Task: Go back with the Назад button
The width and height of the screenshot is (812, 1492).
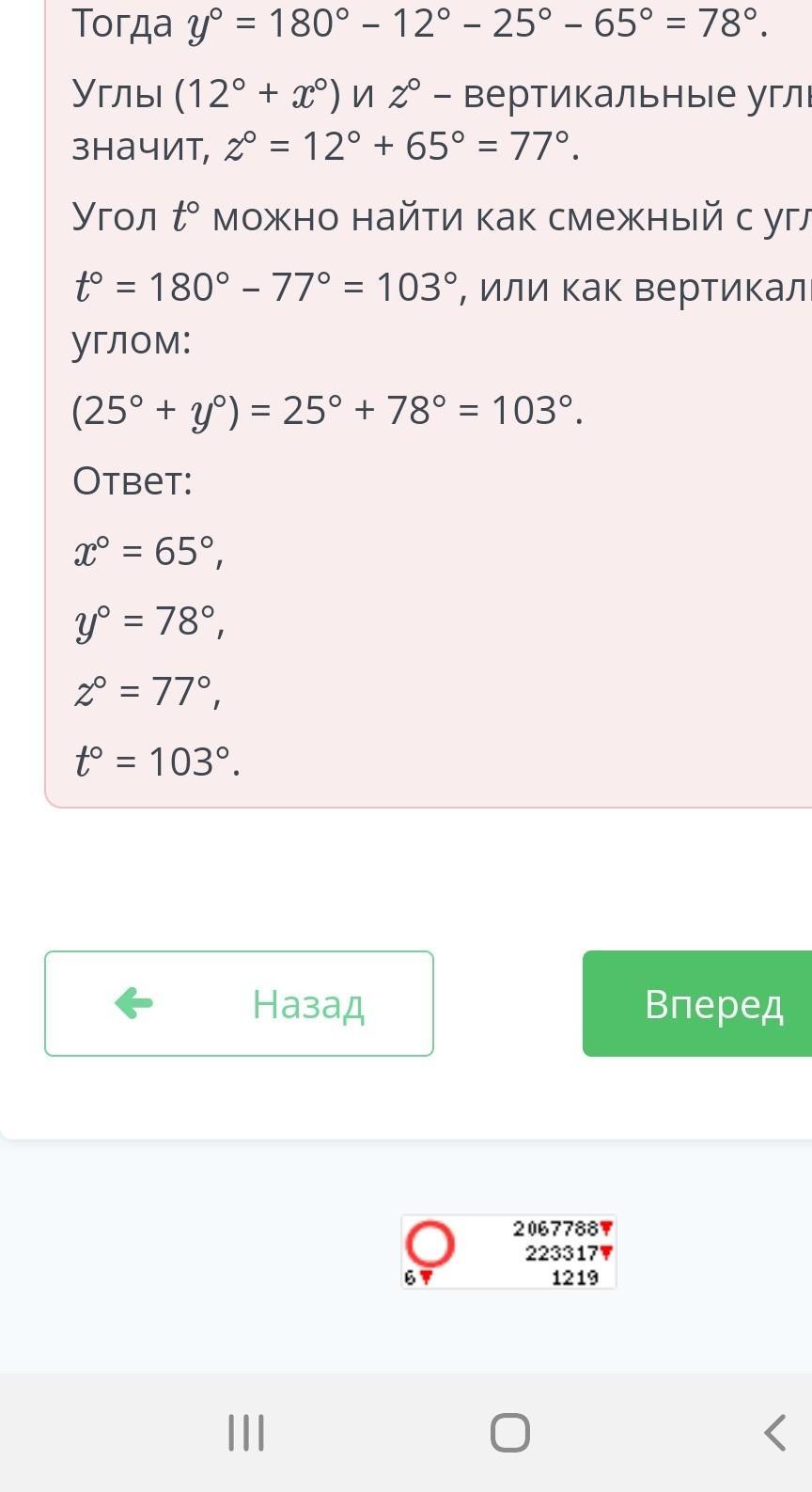Action: [x=239, y=1003]
